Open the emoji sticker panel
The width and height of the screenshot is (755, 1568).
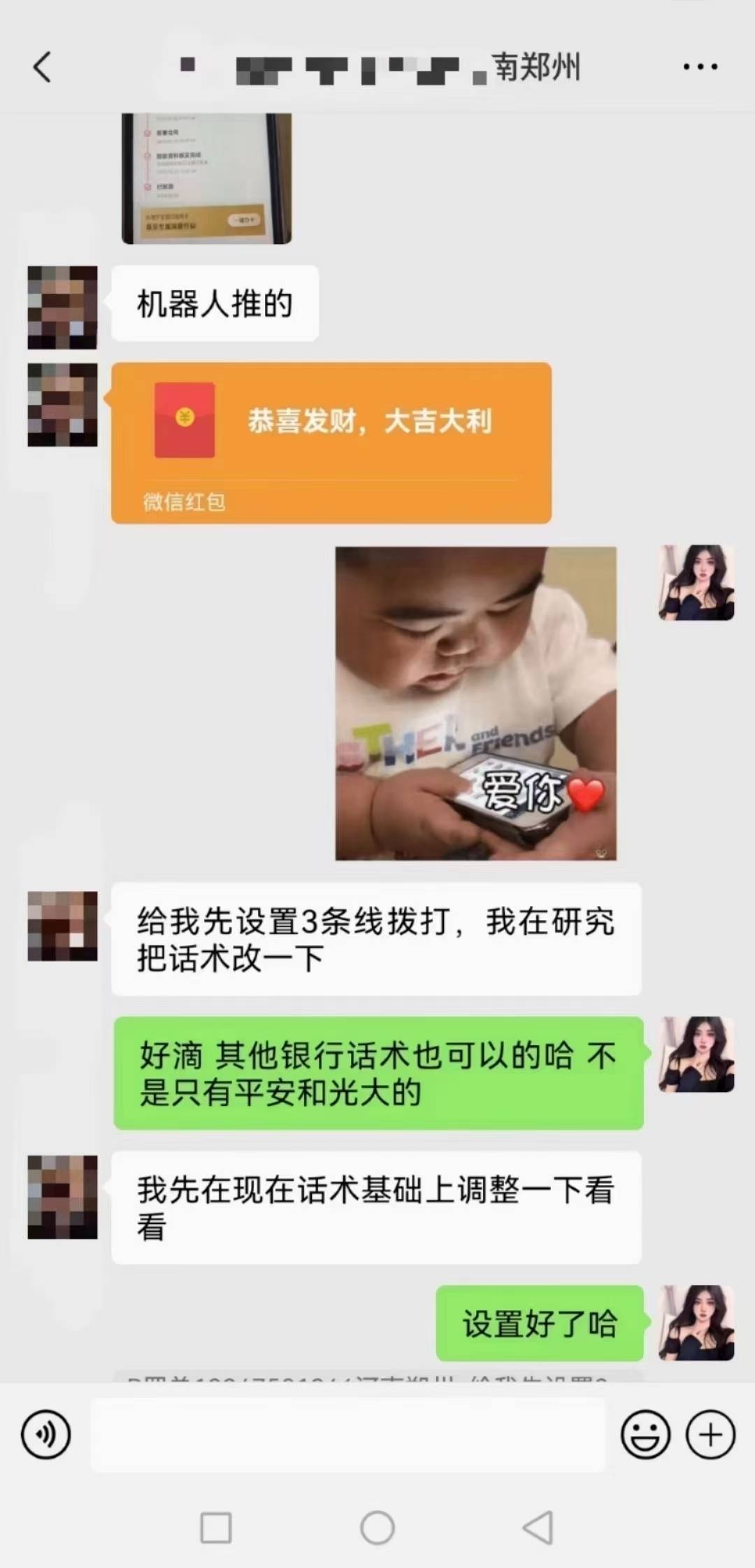[x=645, y=1434]
